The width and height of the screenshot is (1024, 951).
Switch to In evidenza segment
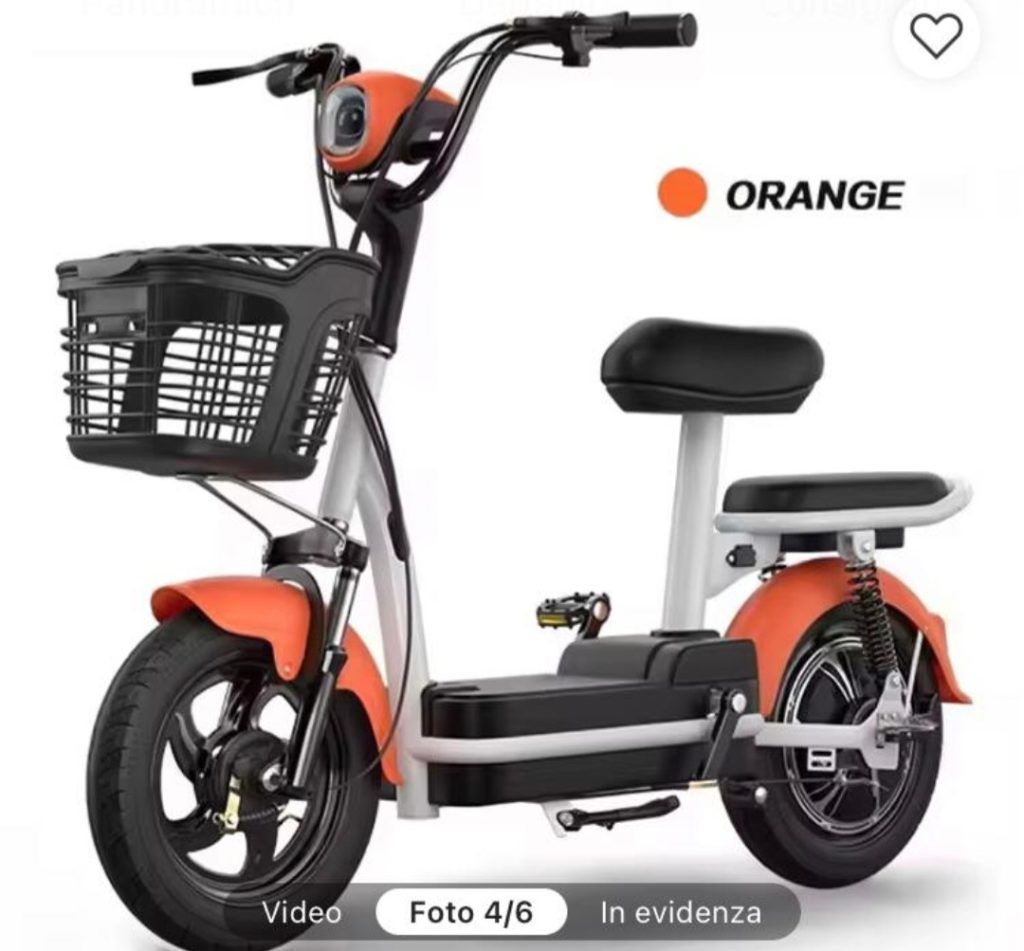pyautogui.click(x=680, y=912)
